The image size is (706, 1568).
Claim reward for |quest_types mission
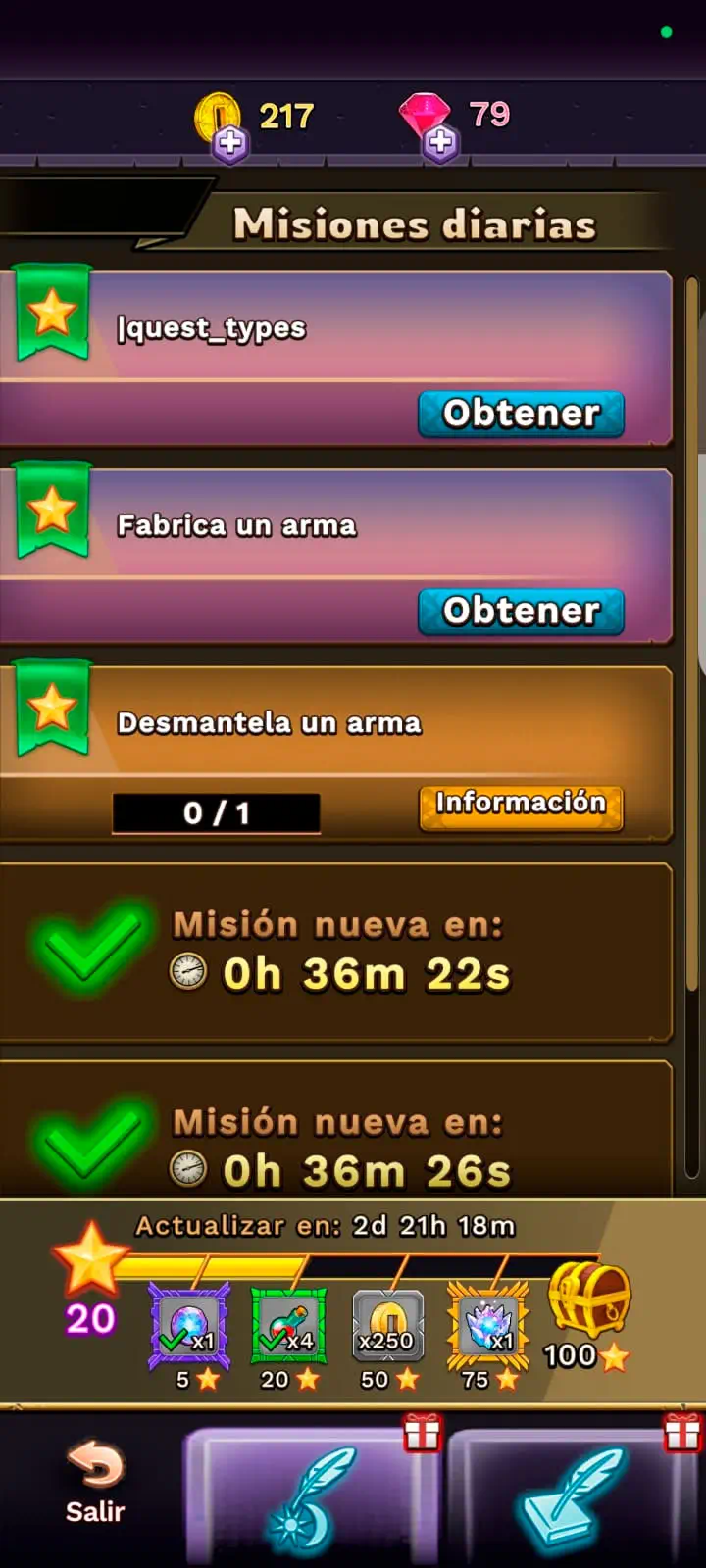tap(521, 414)
